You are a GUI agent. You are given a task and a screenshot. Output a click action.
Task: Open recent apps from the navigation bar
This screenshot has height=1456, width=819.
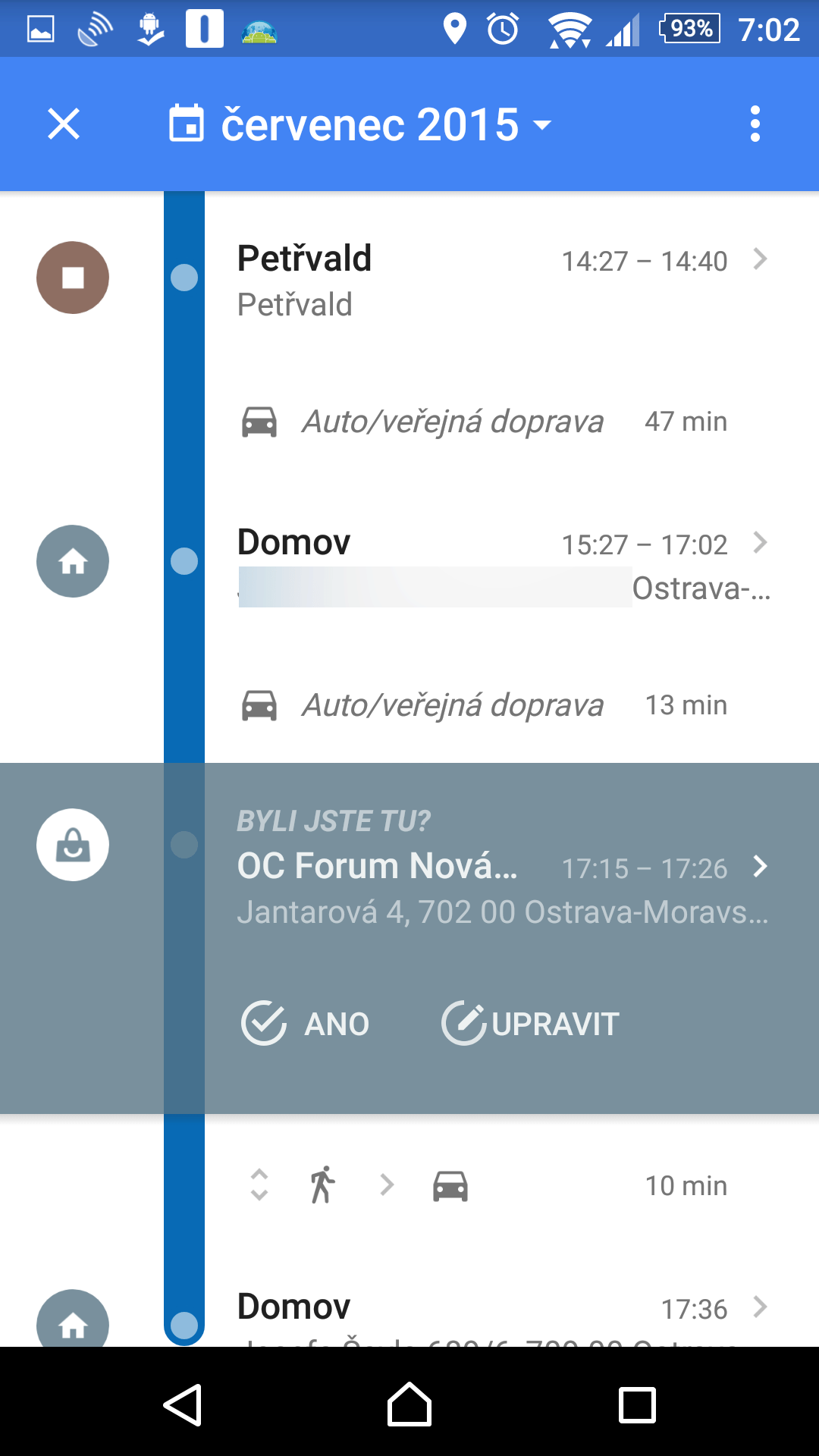pyautogui.click(x=637, y=1404)
